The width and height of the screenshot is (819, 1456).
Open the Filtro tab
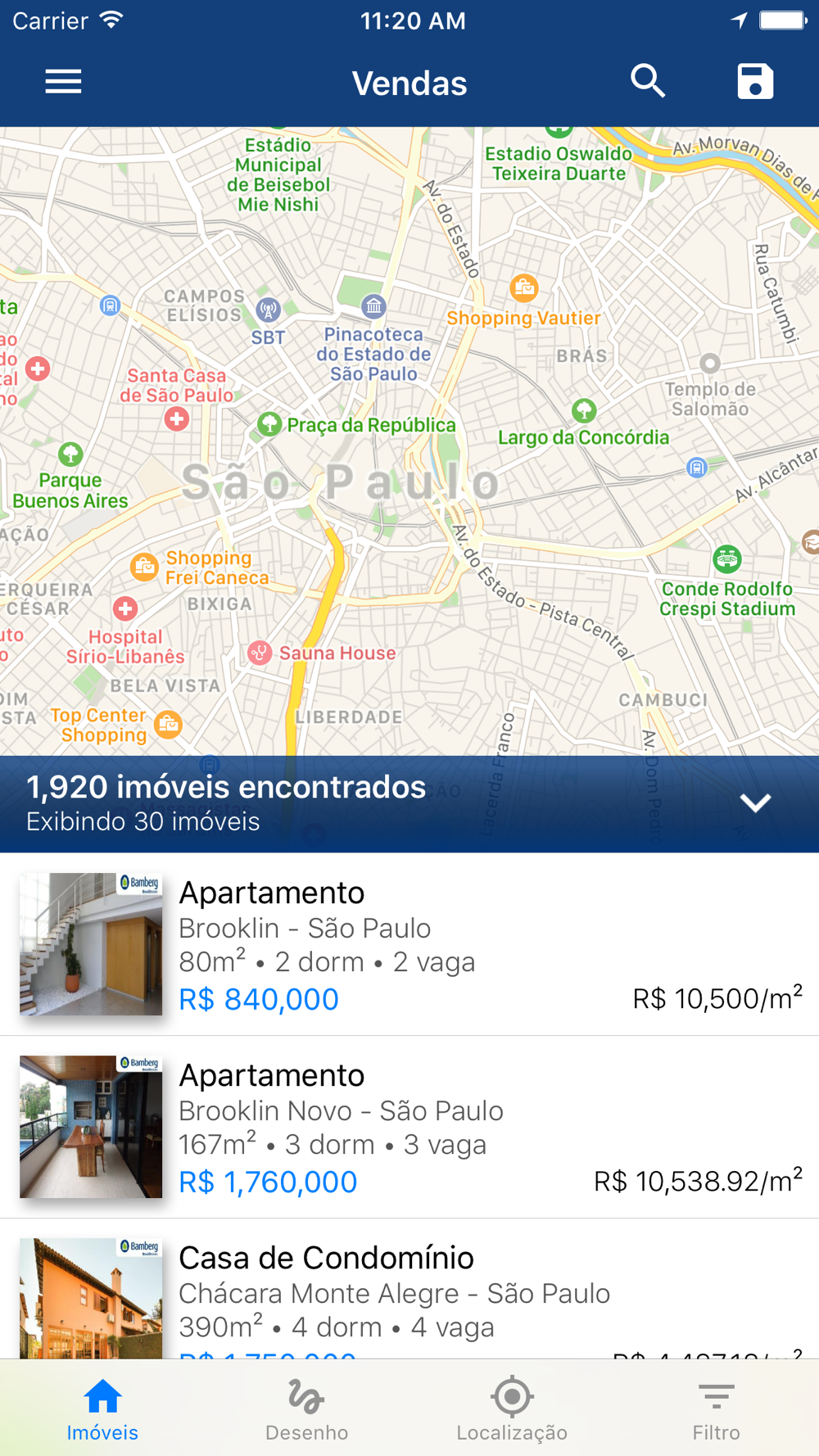[x=717, y=1409]
